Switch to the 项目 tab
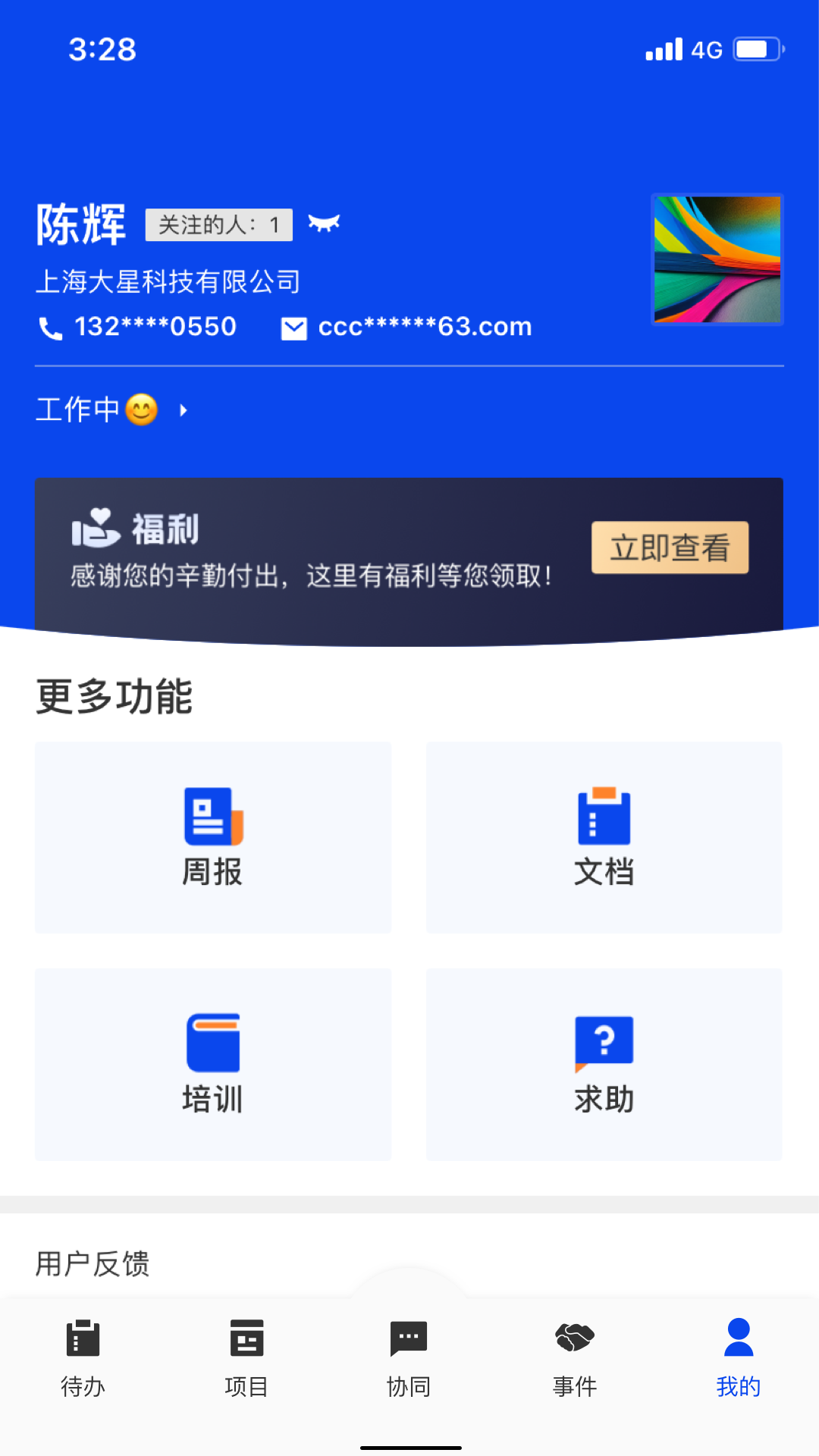The image size is (819, 1456). pyautogui.click(x=246, y=1357)
